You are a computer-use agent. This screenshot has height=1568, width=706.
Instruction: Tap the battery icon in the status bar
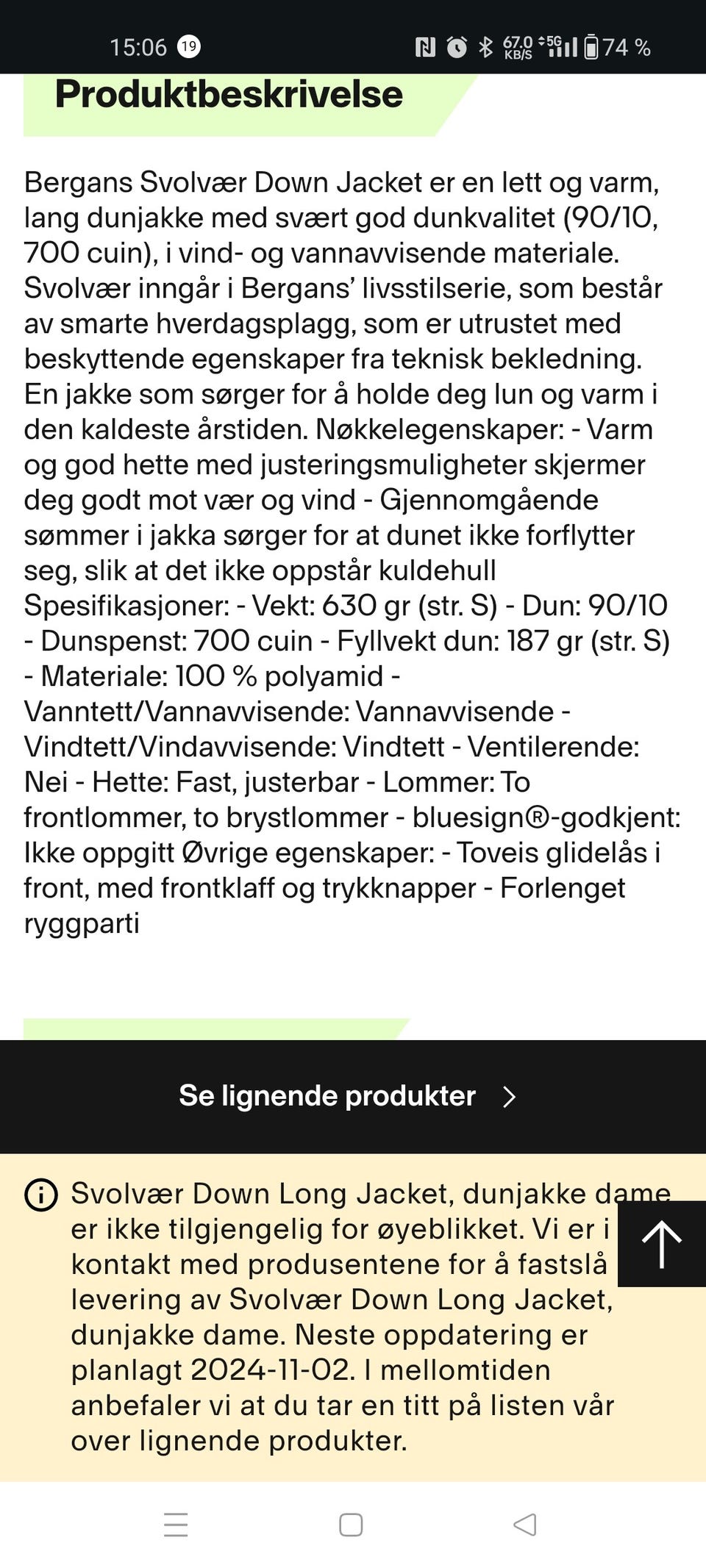coord(591,47)
